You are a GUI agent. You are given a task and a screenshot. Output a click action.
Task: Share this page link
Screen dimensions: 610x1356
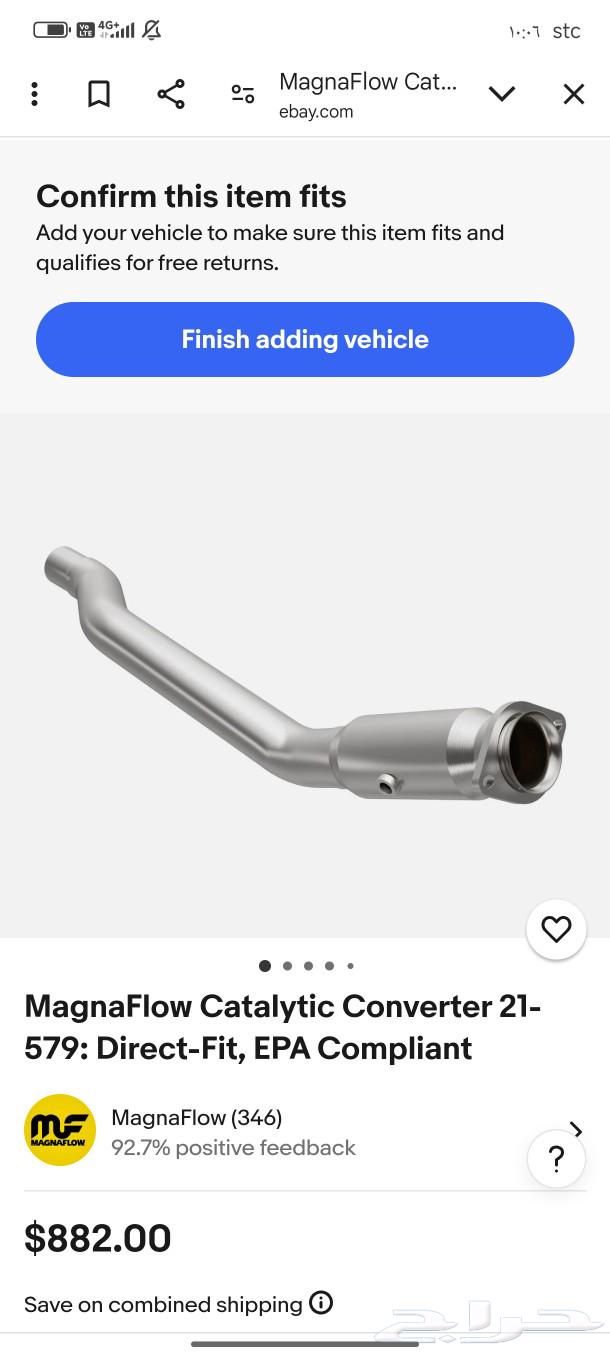click(171, 94)
